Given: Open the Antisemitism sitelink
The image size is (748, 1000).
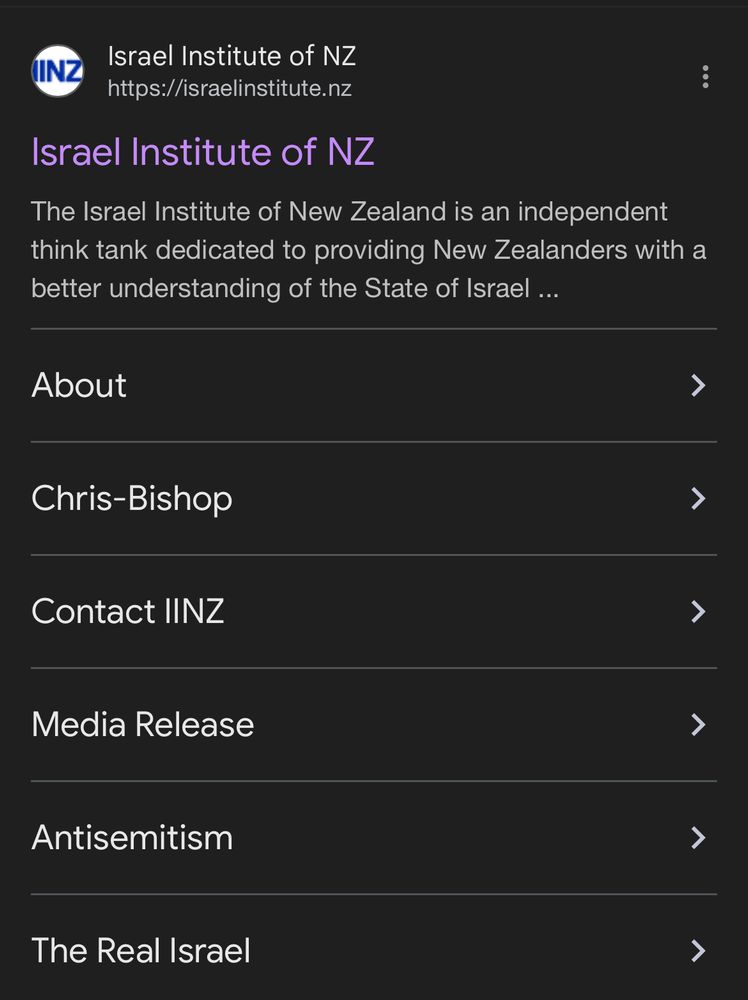Looking at the screenshot, I should (x=373, y=838).
